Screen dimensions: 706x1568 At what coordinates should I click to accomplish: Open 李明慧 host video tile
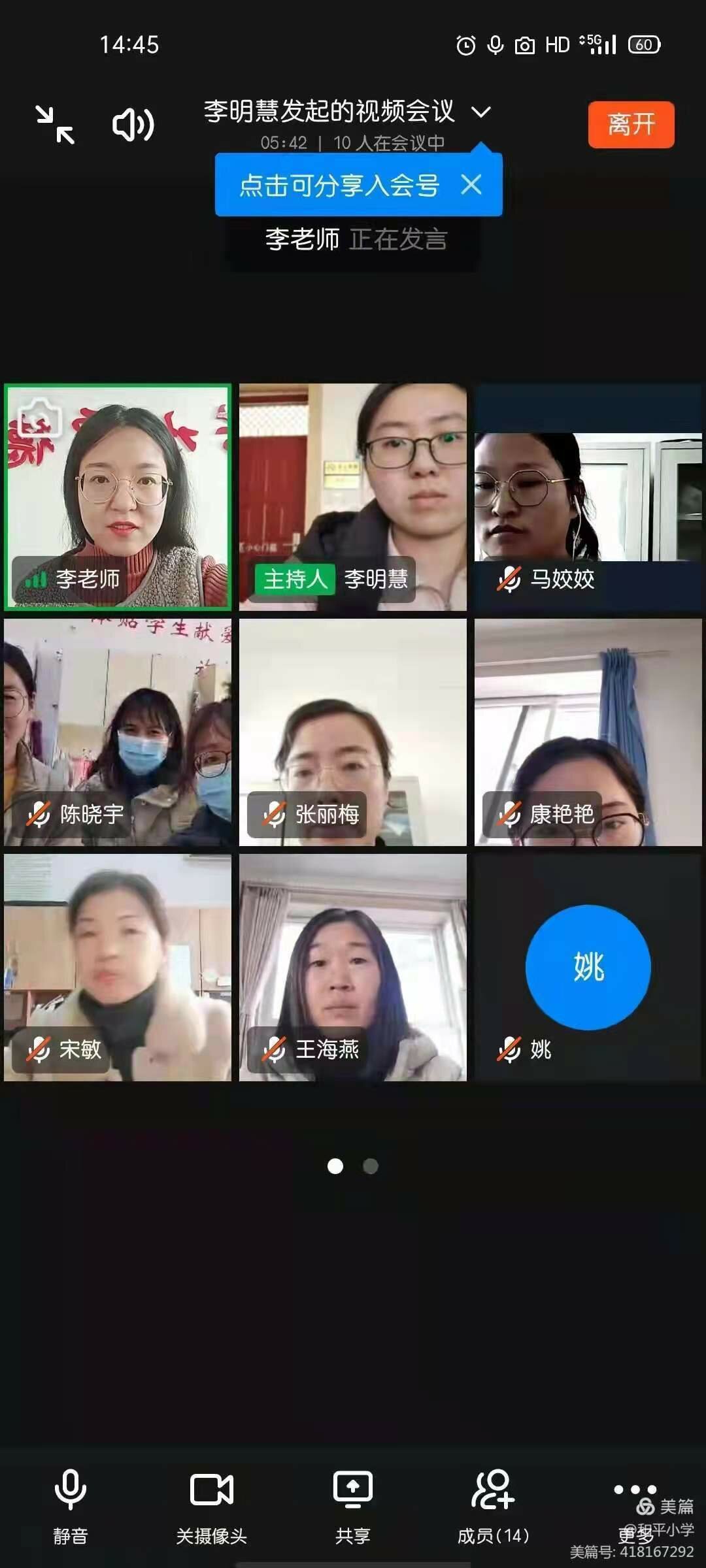coord(353,497)
